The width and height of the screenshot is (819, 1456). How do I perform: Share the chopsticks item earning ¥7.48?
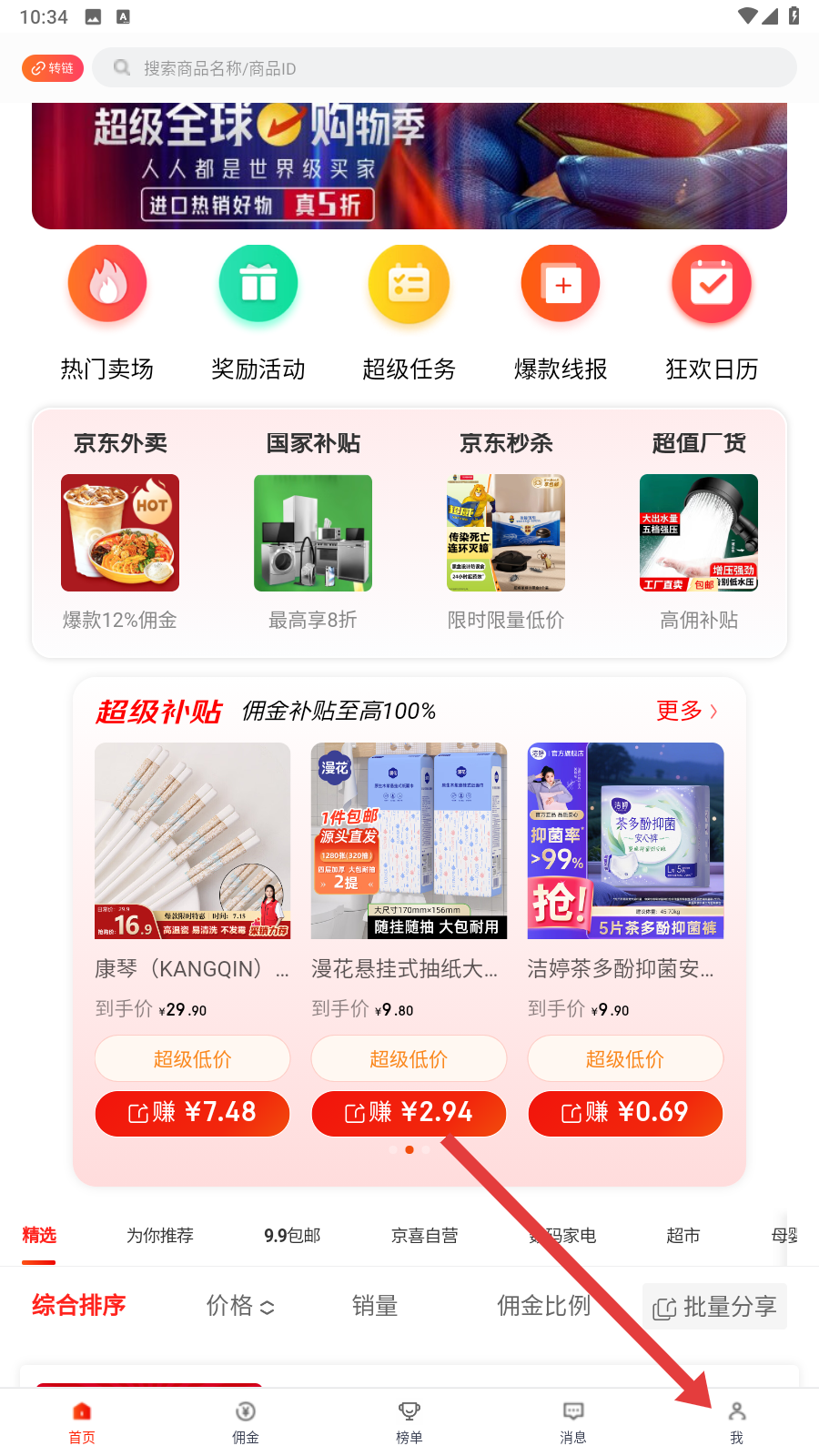pos(192,1113)
